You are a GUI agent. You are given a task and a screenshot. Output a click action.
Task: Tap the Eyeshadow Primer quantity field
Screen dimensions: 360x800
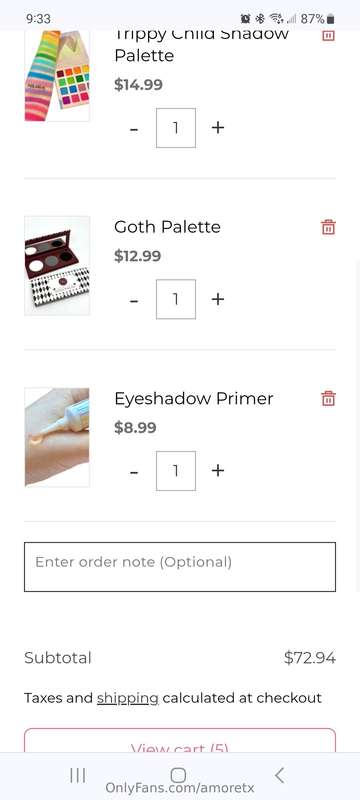(x=176, y=470)
